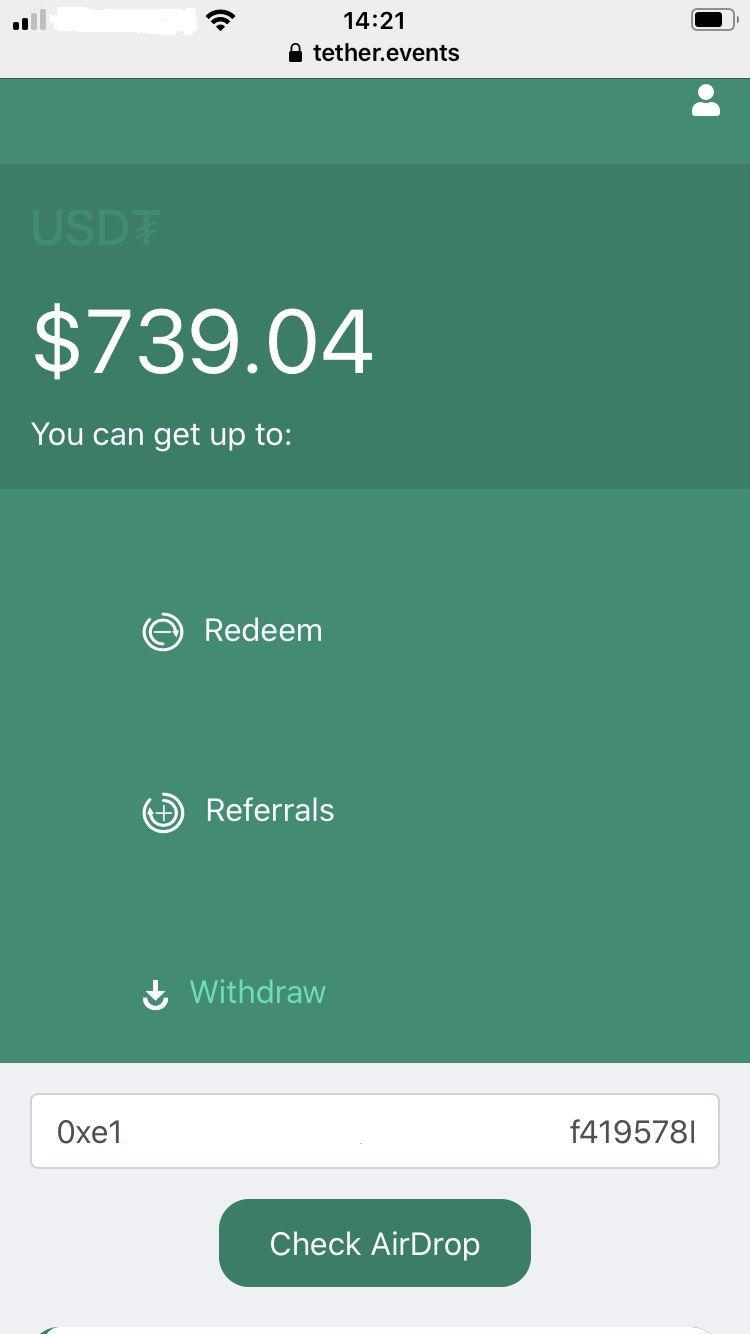
Task: Open the Referrals section
Action: pyautogui.click(x=268, y=811)
